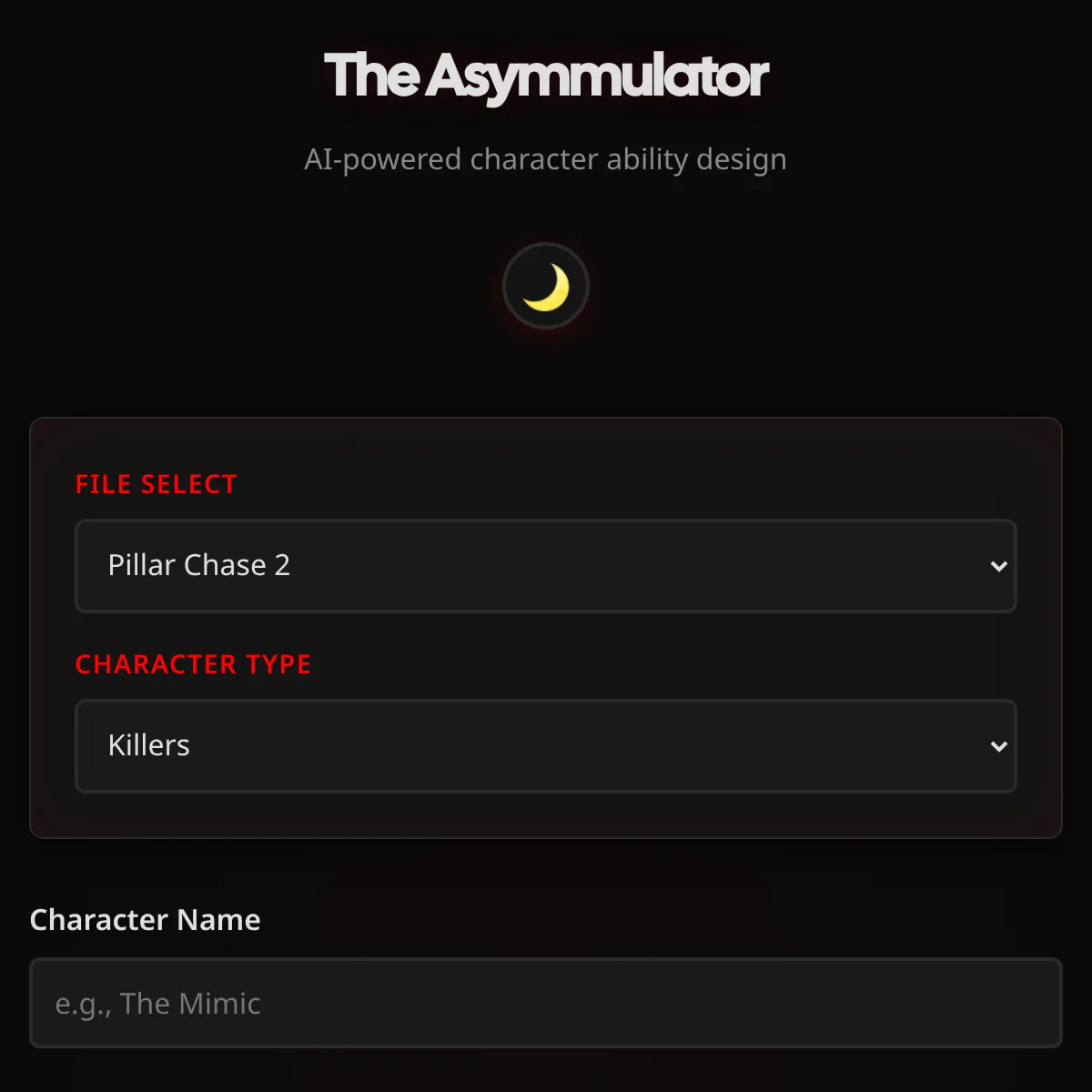The width and height of the screenshot is (1092, 1092).
Task: Open the File Select dropdown
Action: pyautogui.click(x=545, y=566)
